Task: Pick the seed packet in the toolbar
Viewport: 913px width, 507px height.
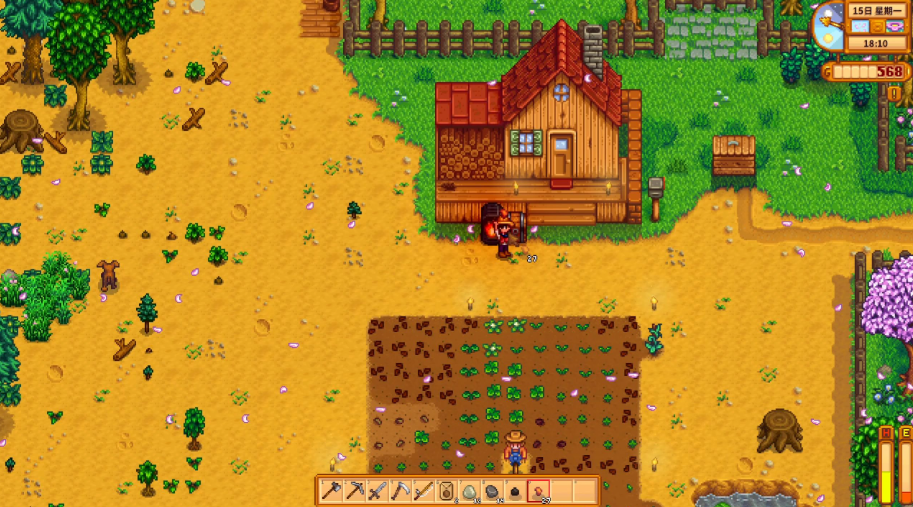Action: tap(446, 491)
